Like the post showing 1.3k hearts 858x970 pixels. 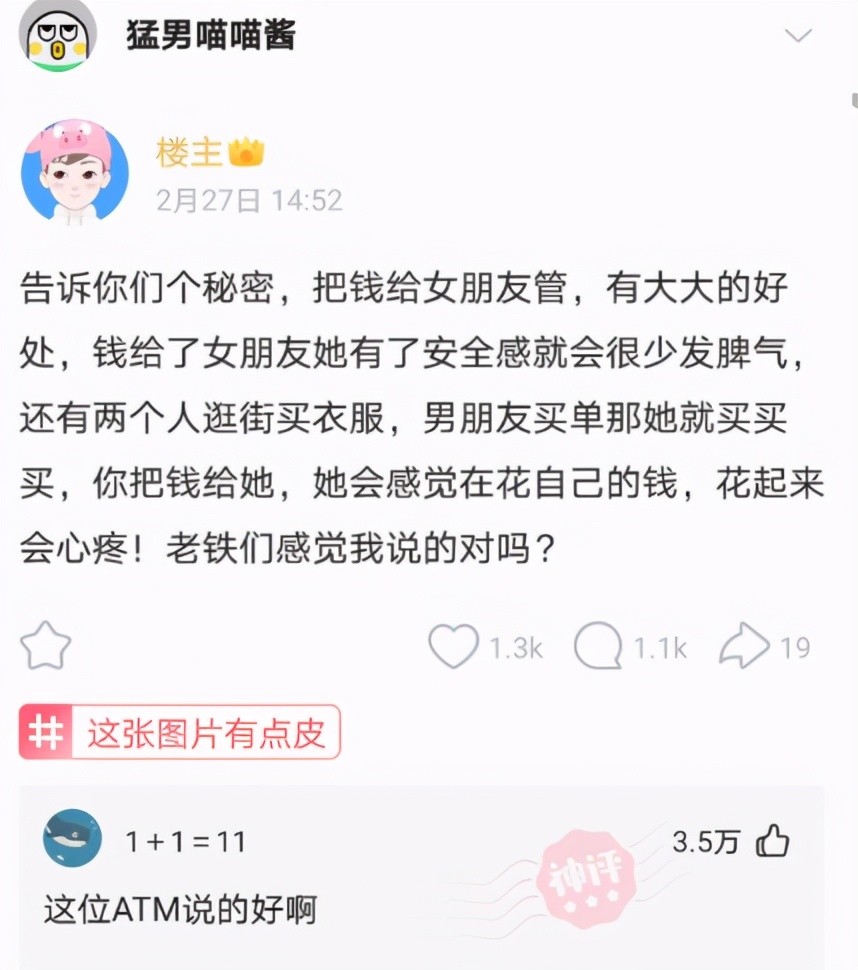coord(453,646)
